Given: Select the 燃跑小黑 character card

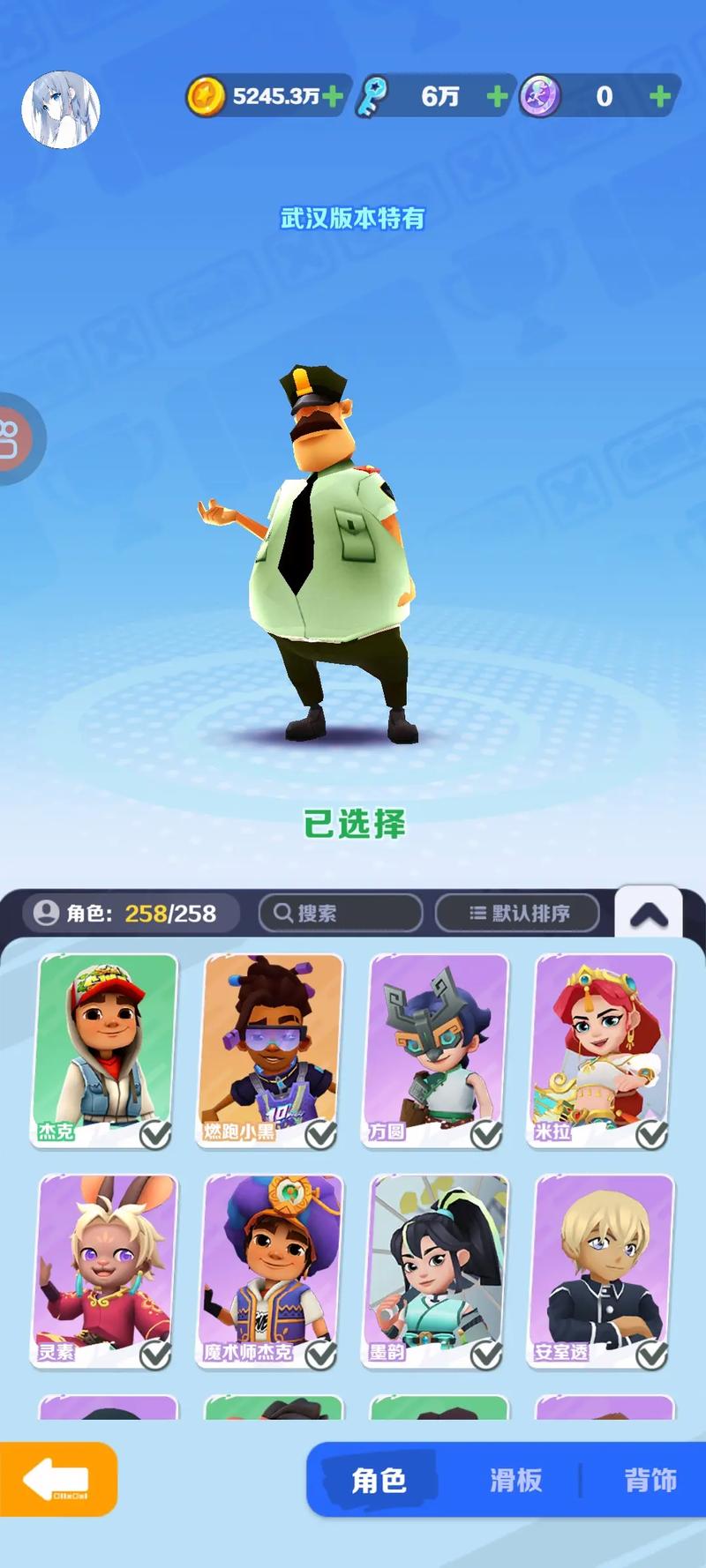Looking at the screenshot, I should point(271,1049).
